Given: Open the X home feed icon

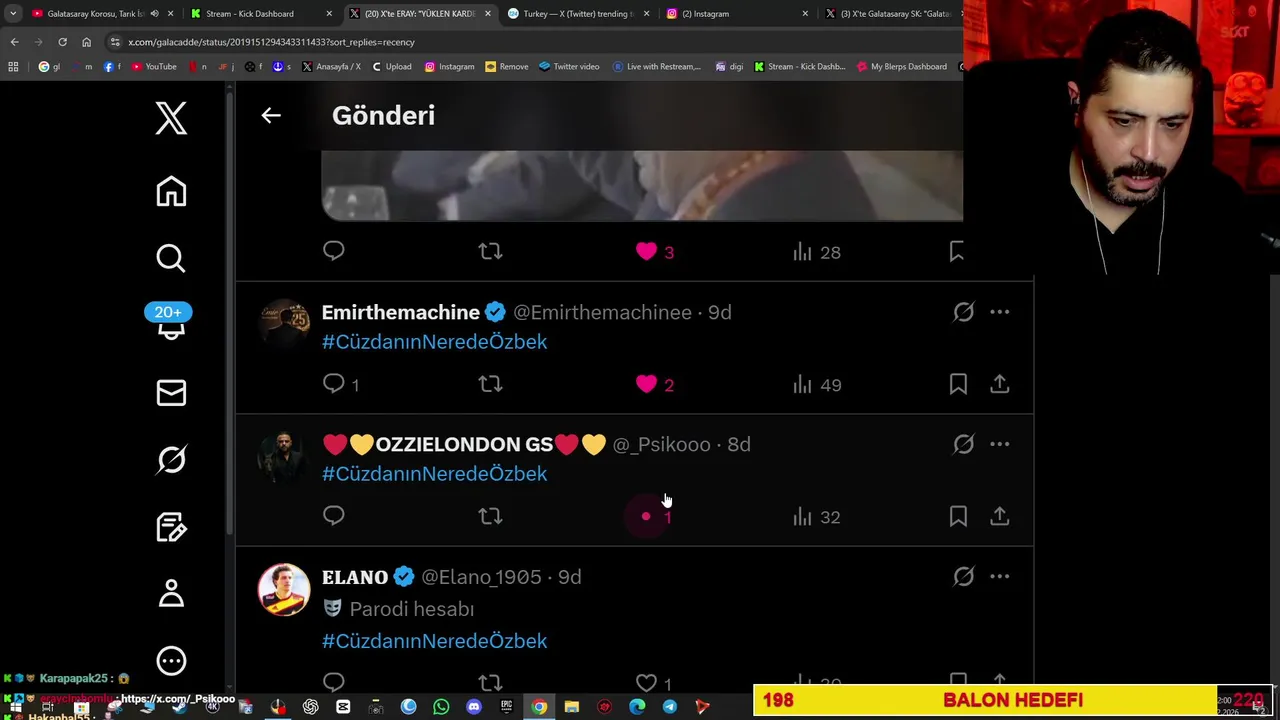Looking at the screenshot, I should (171, 191).
